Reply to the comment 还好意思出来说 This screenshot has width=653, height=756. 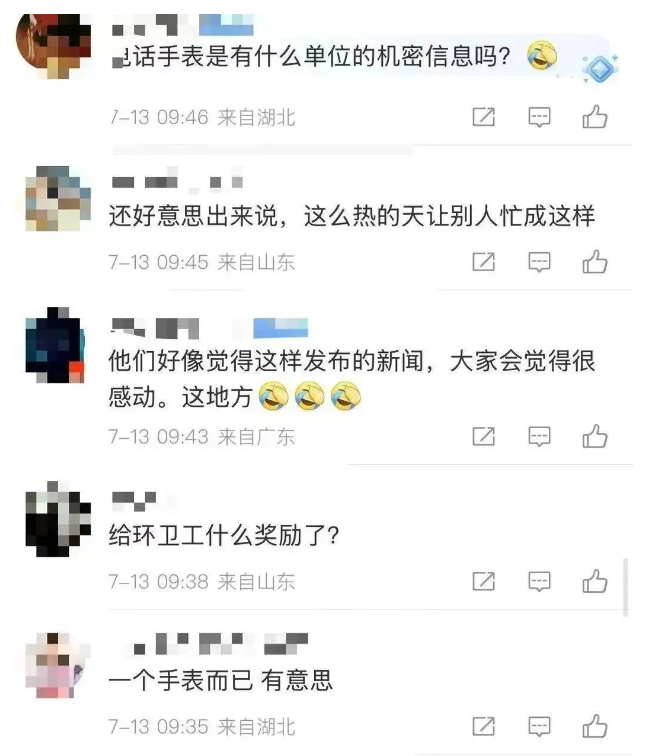click(539, 263)
